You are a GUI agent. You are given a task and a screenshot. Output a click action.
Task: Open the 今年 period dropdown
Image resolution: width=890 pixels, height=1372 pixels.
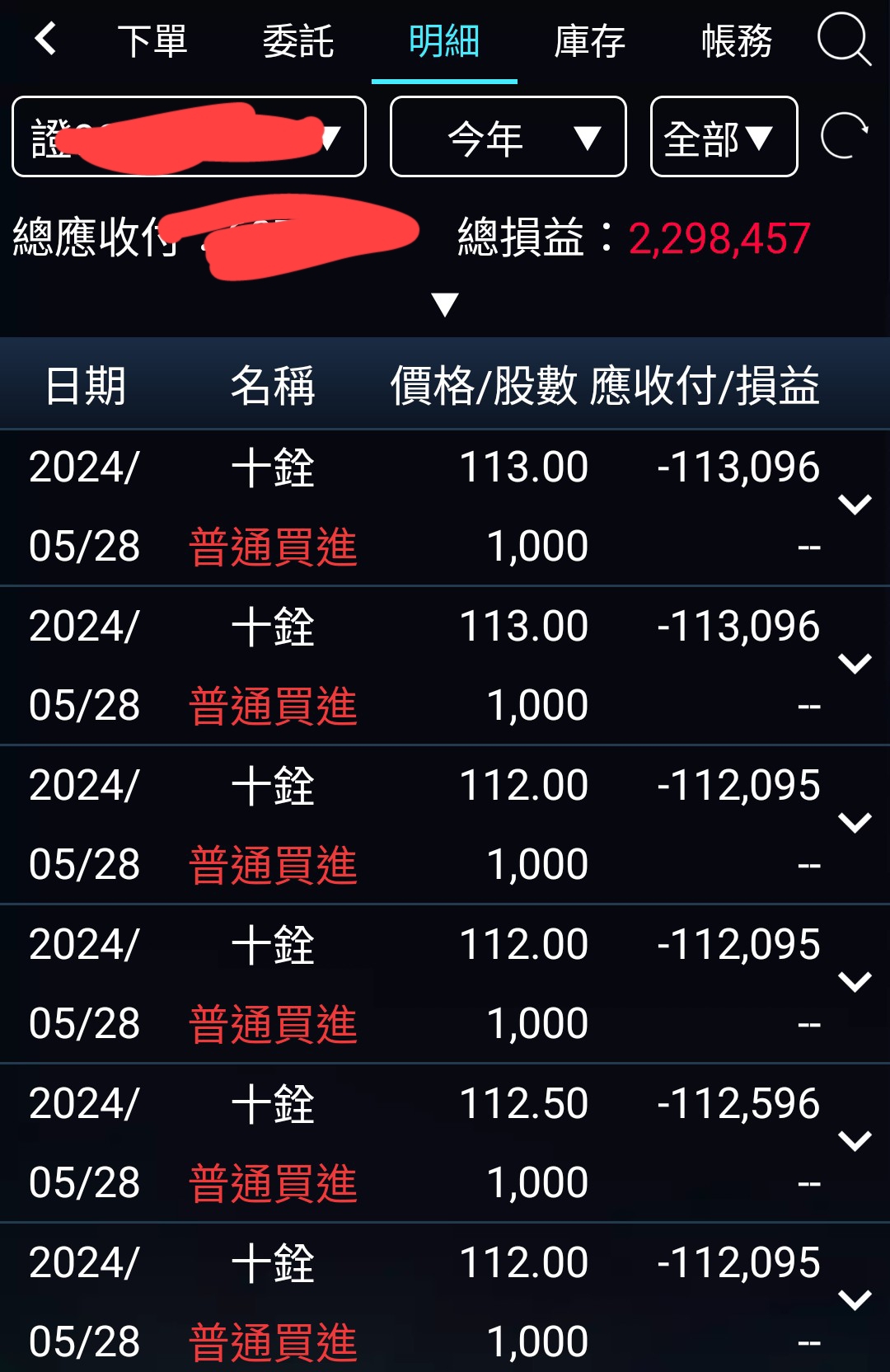(x=508, y=137)
